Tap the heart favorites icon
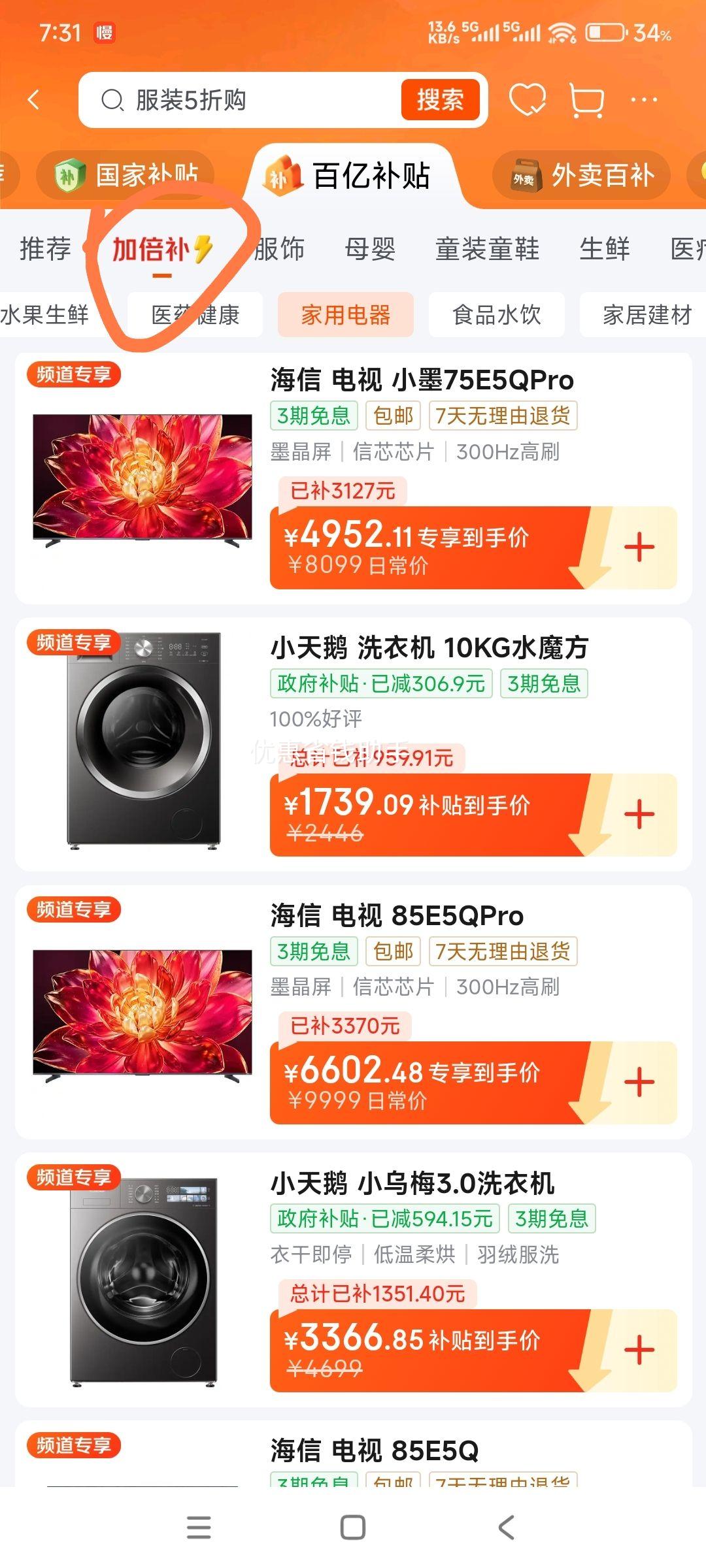This screenshot has height=1568, width=706. (x=528, y=100)
